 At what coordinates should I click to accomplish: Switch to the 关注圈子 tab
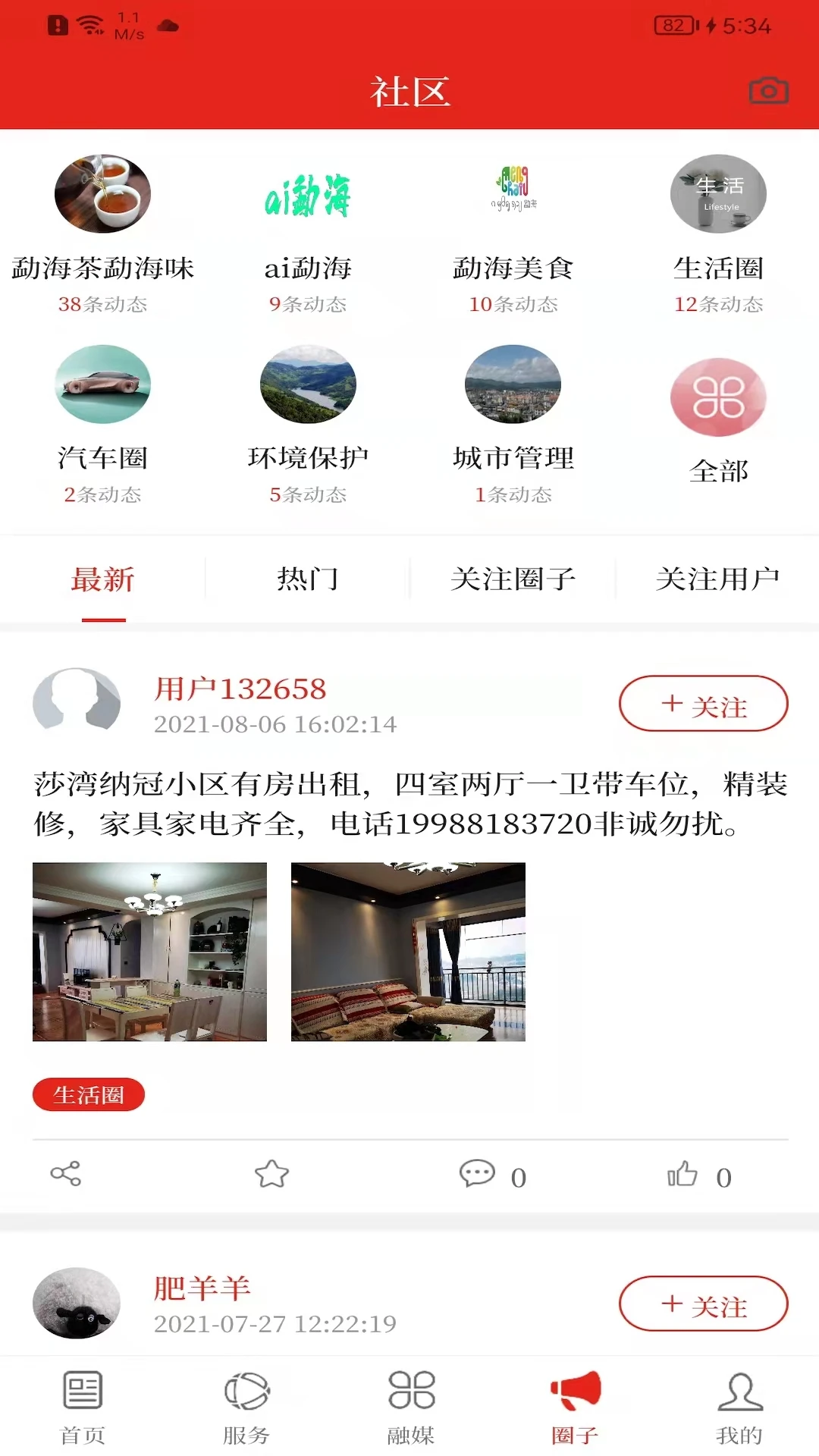click(x=512, y=578)
